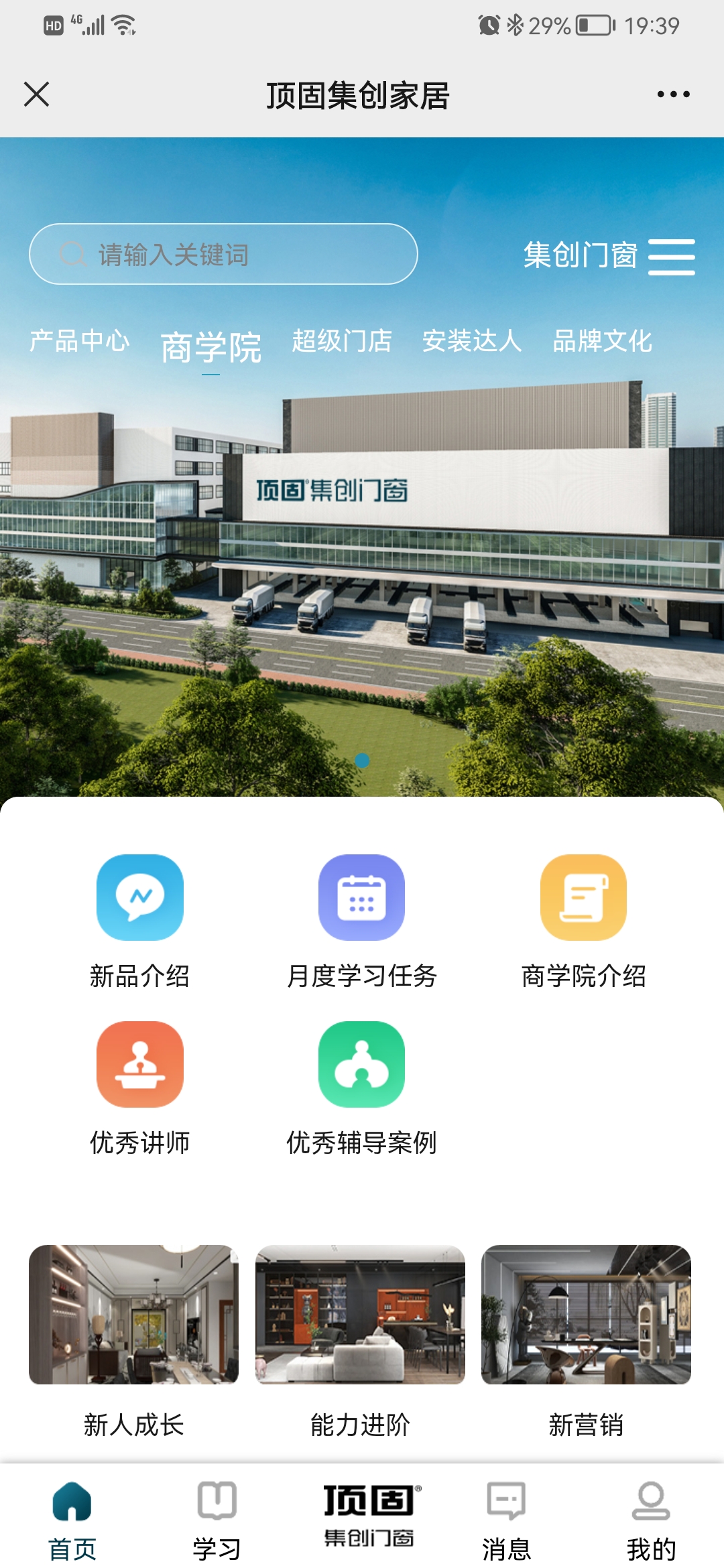Open the 品牌文化 tab
This screenshot has width=724, height=1568.
click(602, 341)
